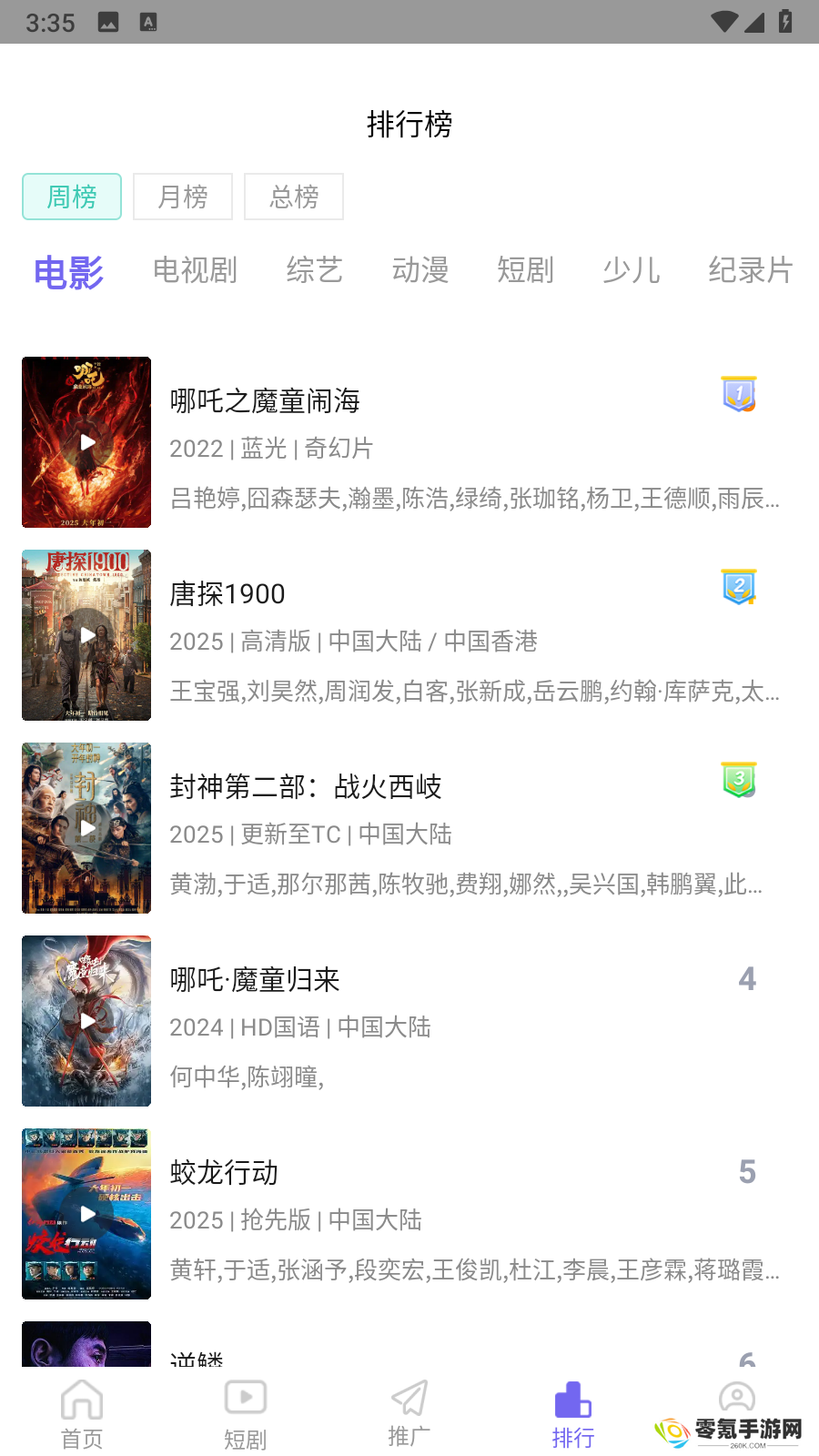Play 蛟龙行动 from its poster thumbnail
819x1456 pixels.
point(86,1214)
